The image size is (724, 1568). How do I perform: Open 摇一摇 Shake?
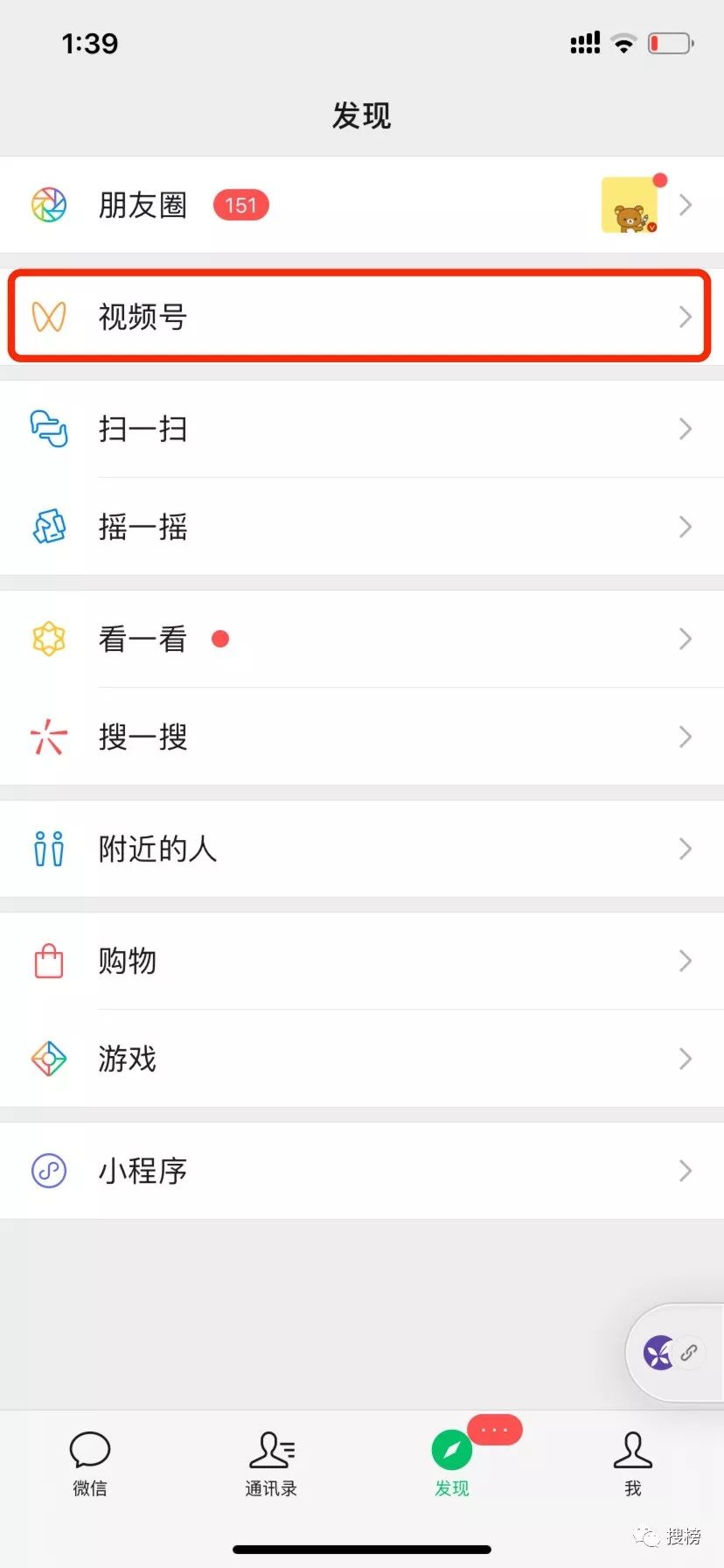[x=143, y=527]
